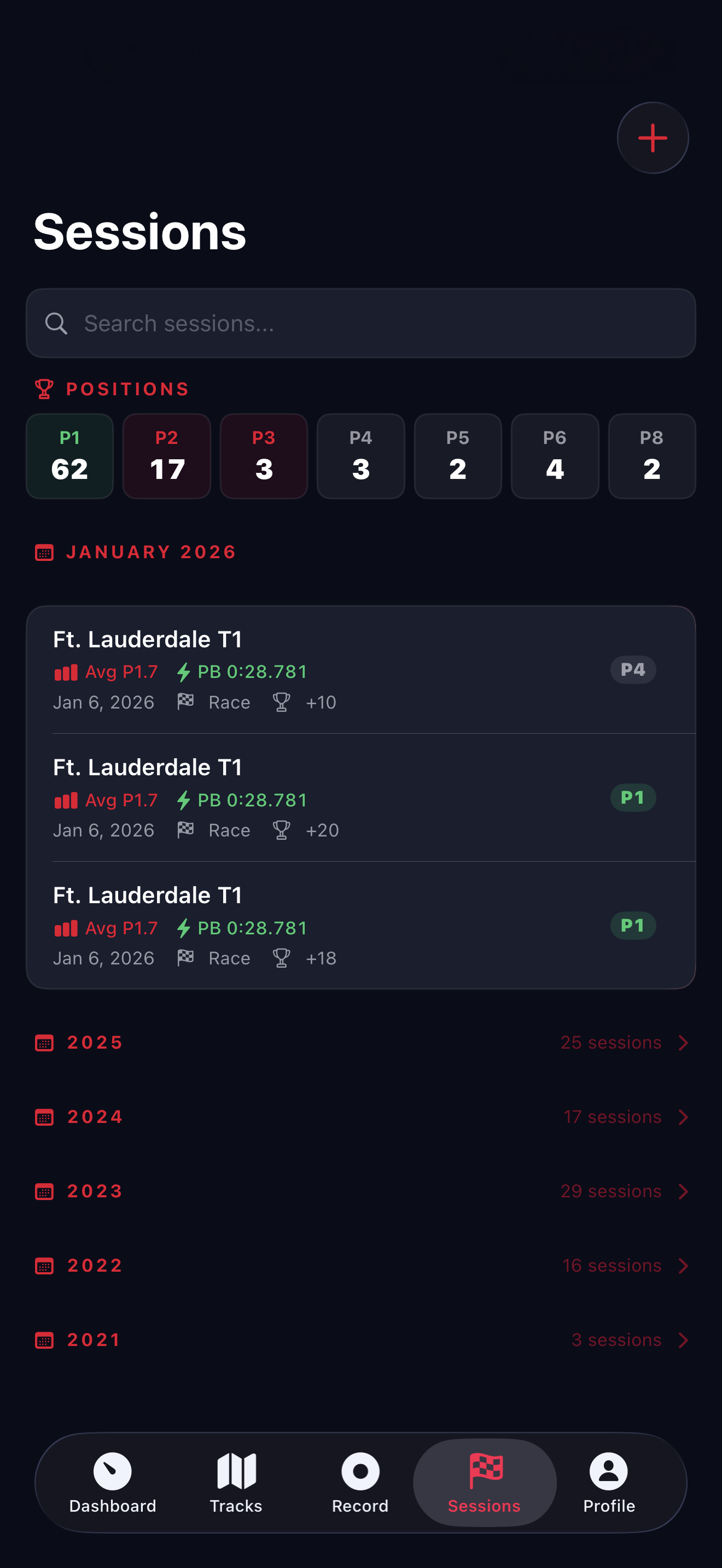Screen dimensions: 722x1568
Task: Tap the Search sessions field
Action: [360, 323]
